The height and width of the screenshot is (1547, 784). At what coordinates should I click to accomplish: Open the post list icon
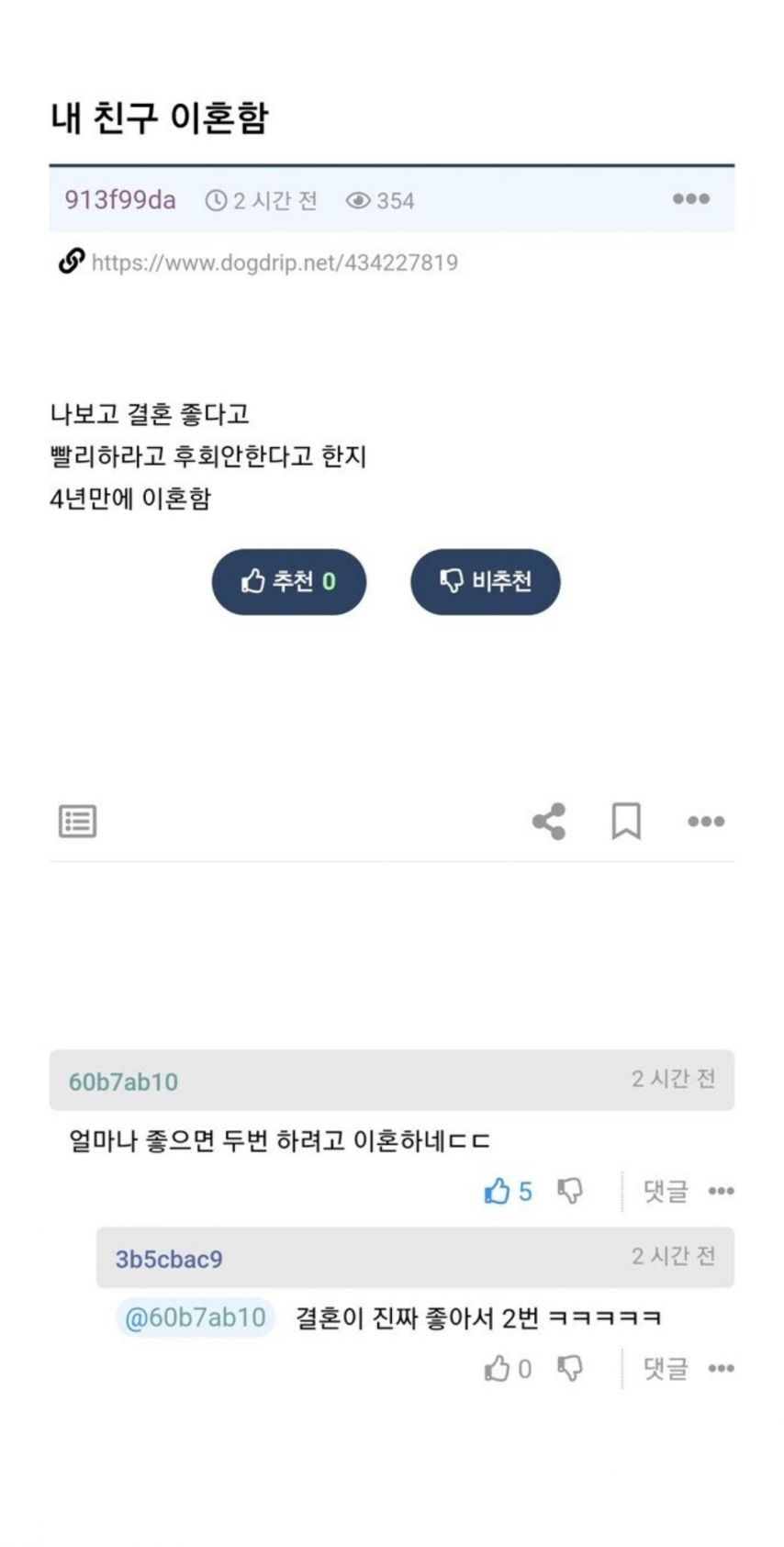click(x=77, y=821)
